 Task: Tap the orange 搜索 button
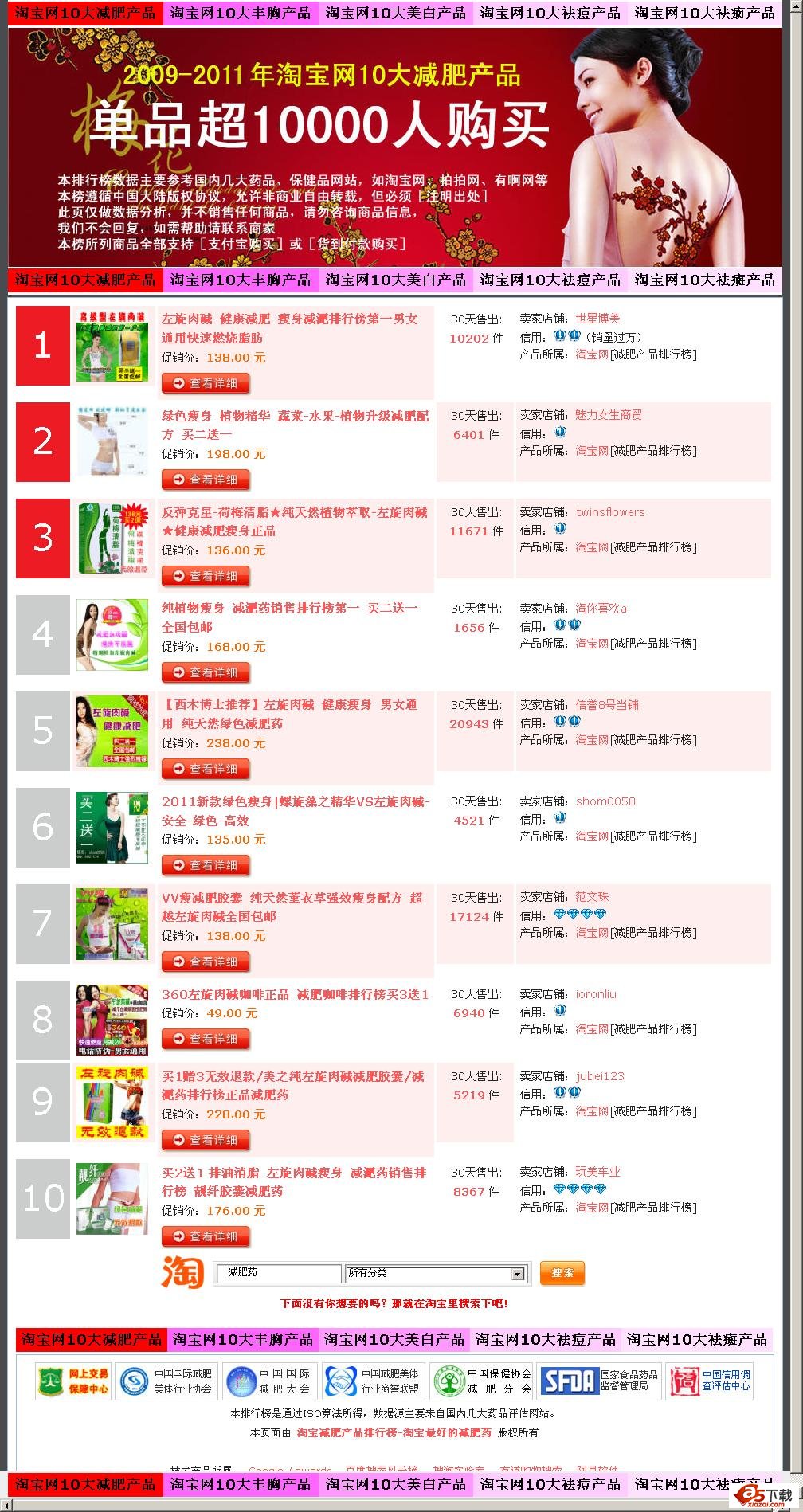(562, 1273)
